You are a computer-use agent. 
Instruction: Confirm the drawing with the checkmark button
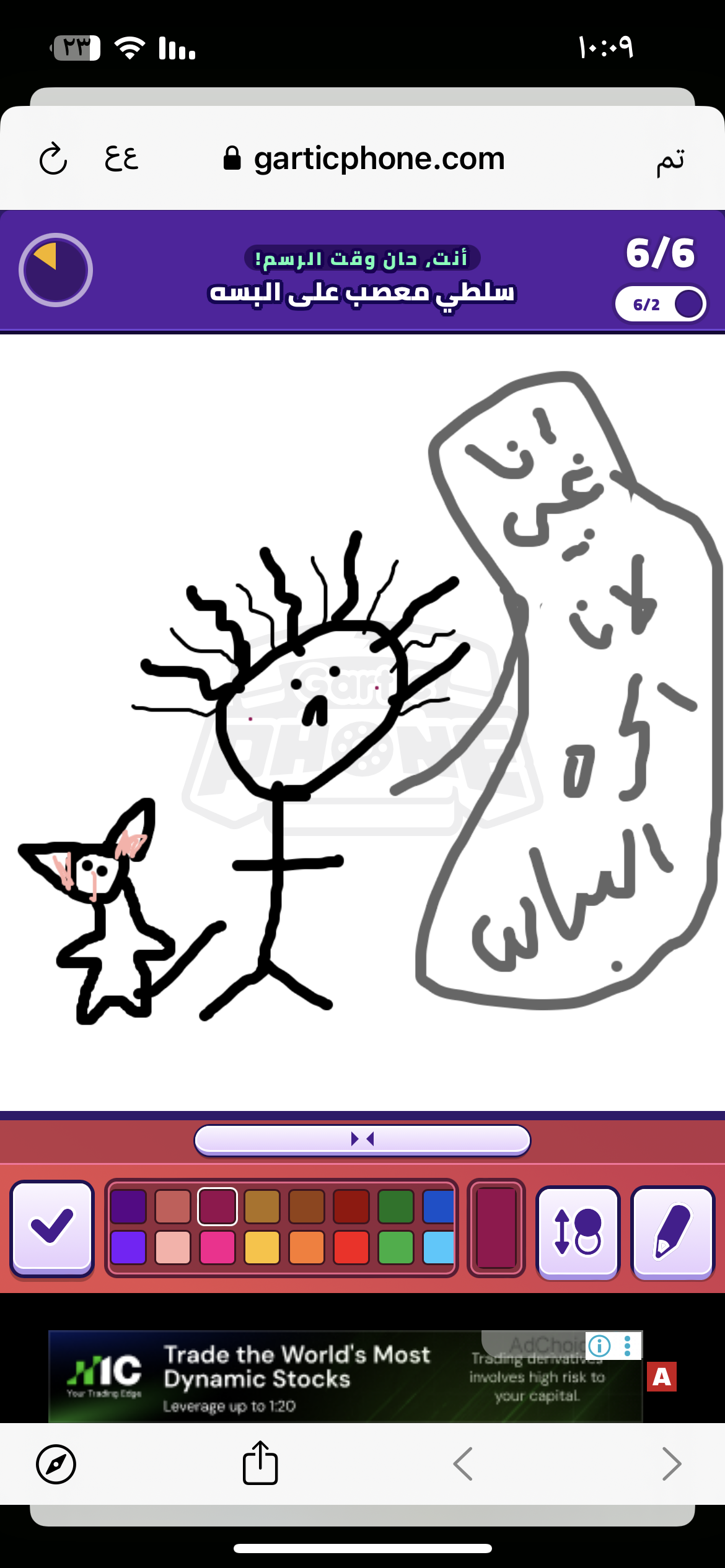click(x=53, y=1228)
